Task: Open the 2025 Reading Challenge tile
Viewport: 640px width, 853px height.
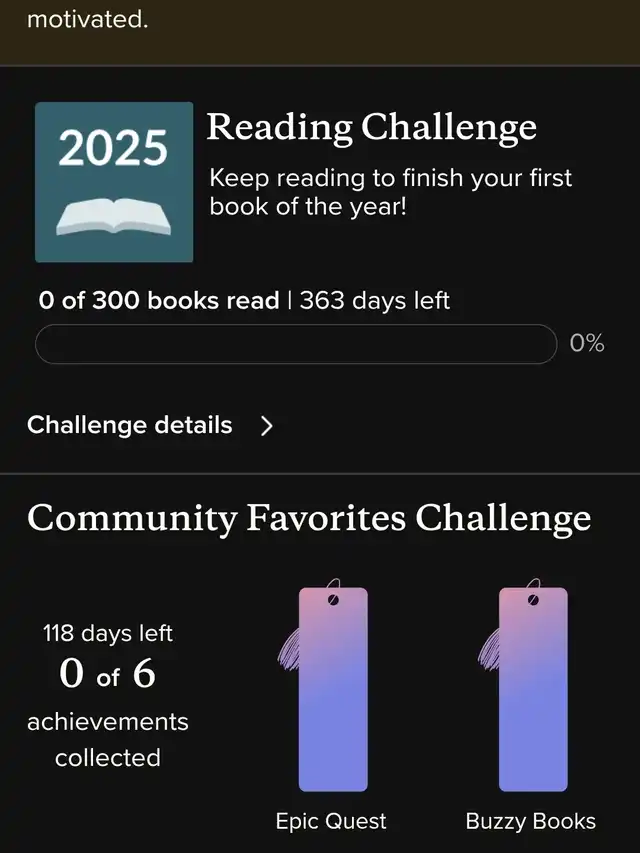Action: pos(114,182)
